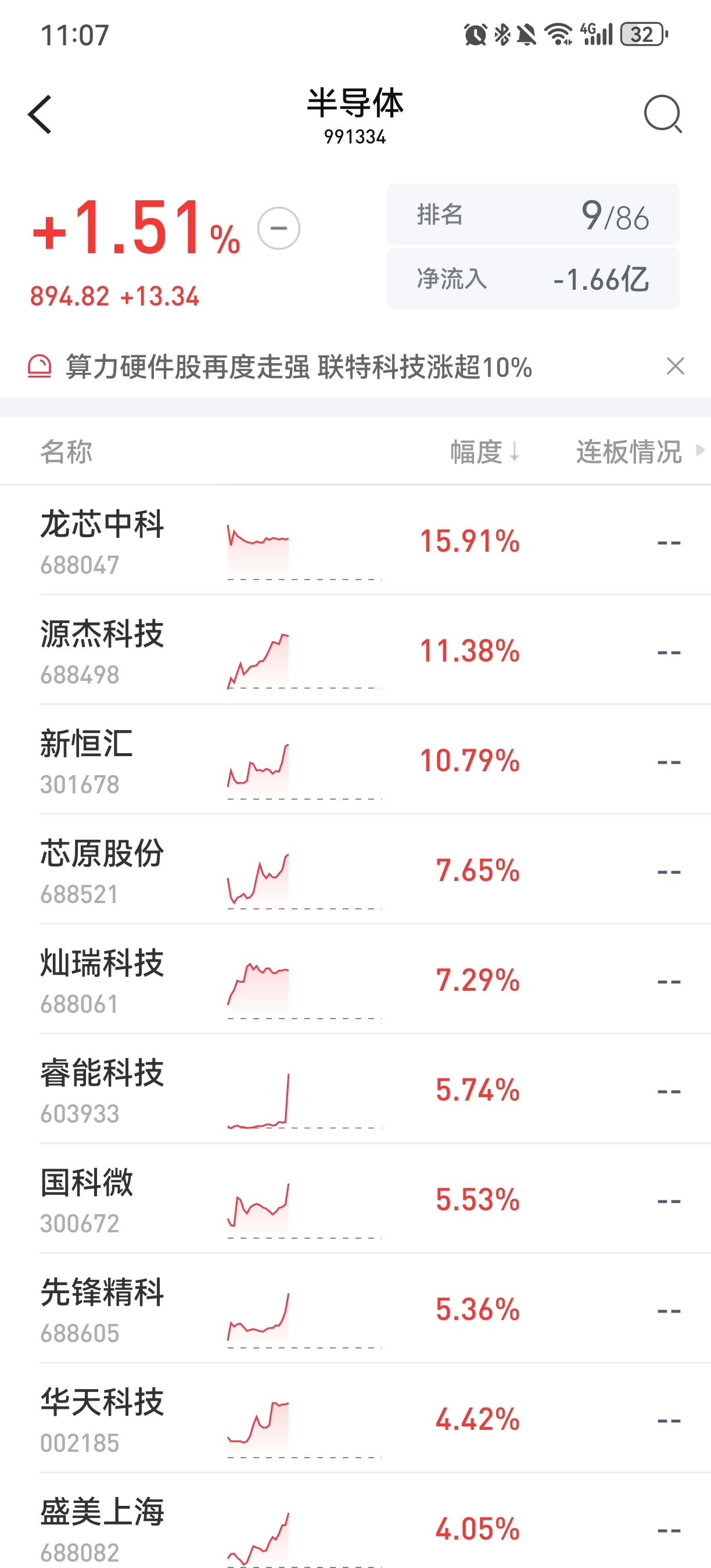Open 华天科技 002185 stock details
This screenshot has height=1568, width=711.
tap(355, 1418)
